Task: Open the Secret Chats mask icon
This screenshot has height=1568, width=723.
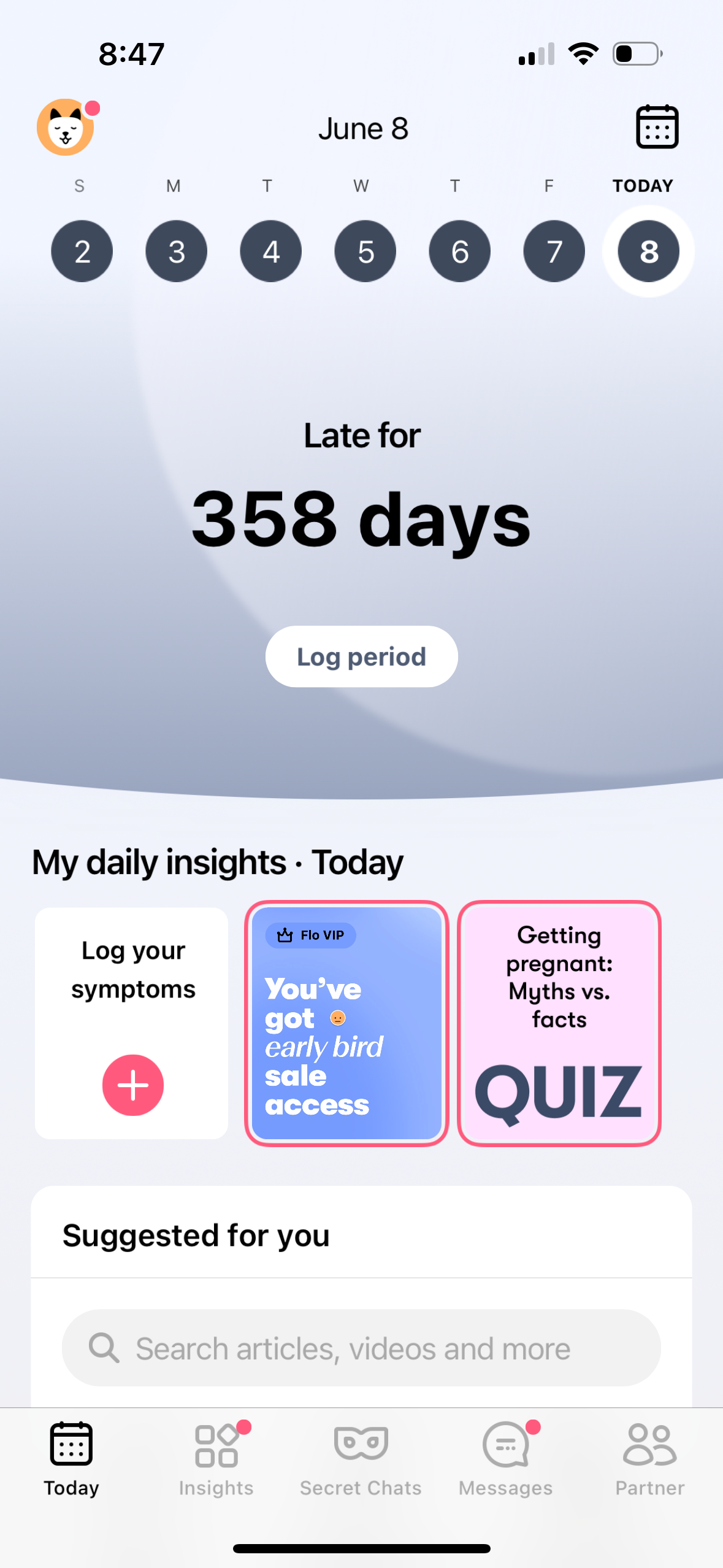Action: [x=361, y=1442]
